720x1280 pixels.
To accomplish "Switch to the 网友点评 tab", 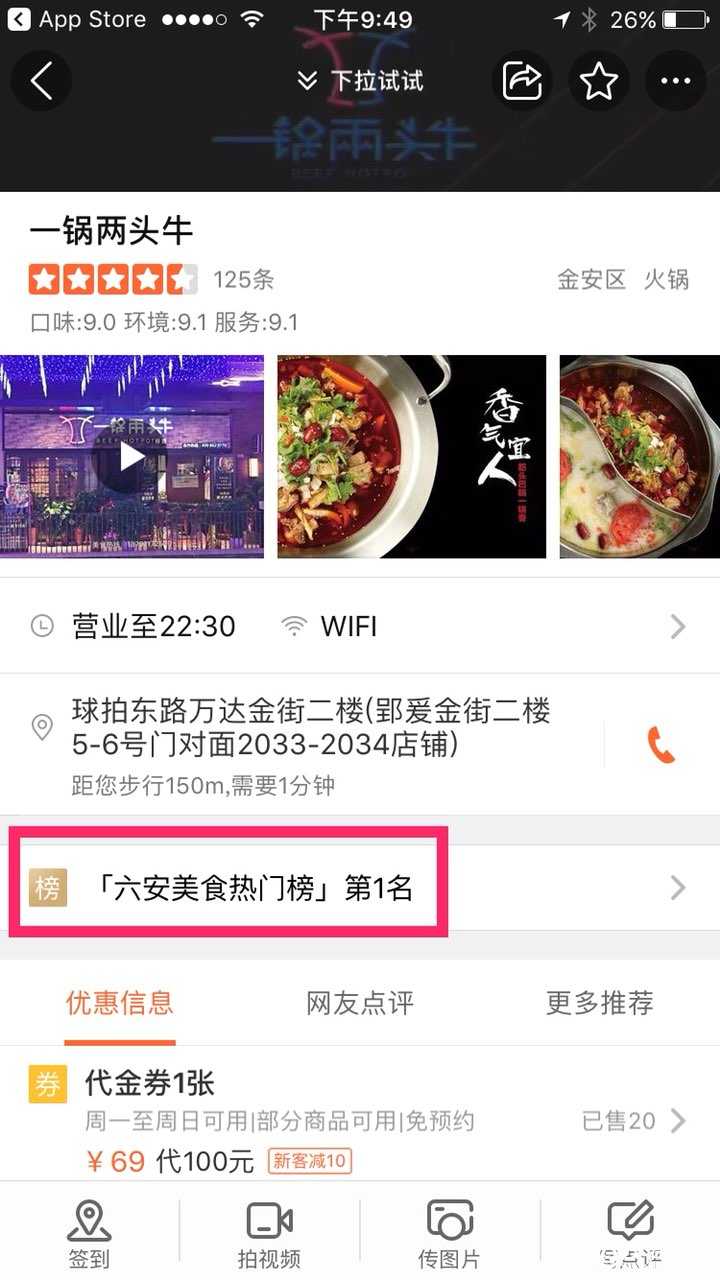I will pos(360,1003).
